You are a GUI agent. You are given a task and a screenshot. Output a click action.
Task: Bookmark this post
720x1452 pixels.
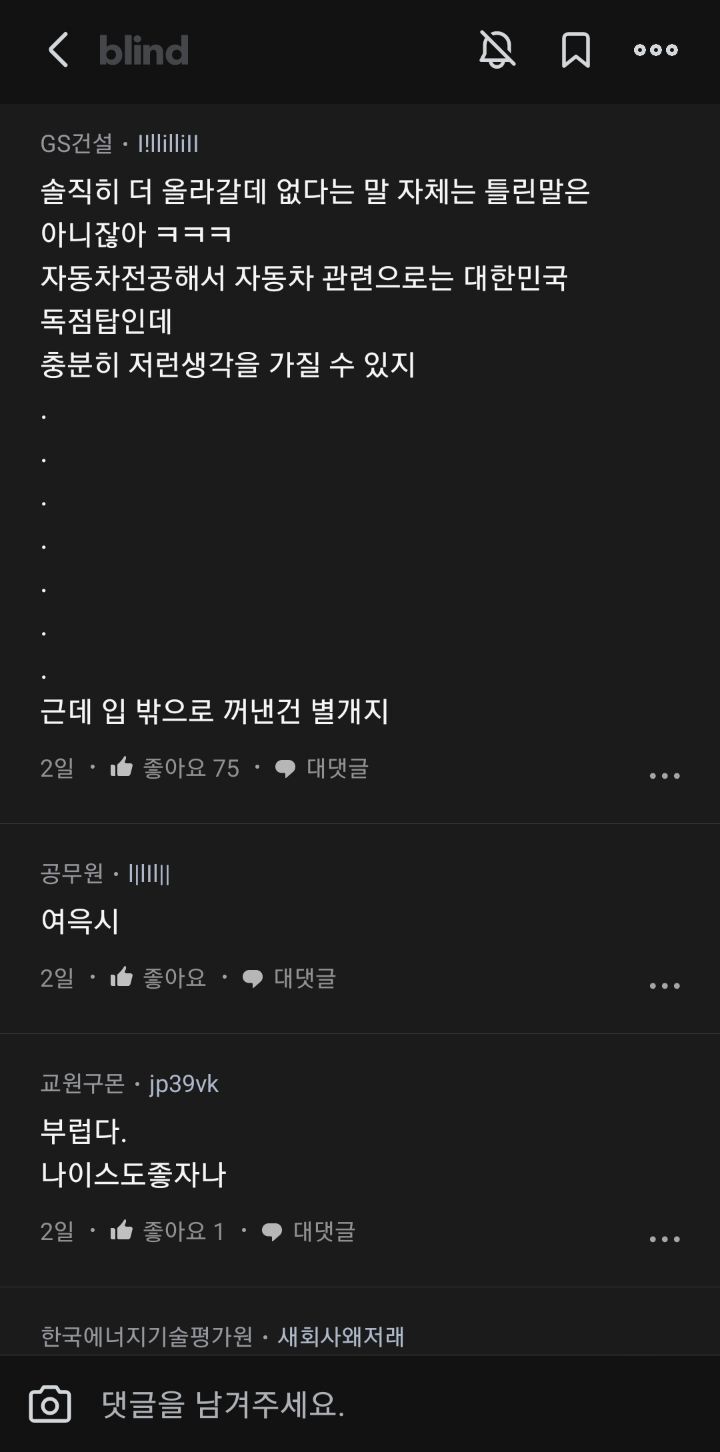coord(575,50)
